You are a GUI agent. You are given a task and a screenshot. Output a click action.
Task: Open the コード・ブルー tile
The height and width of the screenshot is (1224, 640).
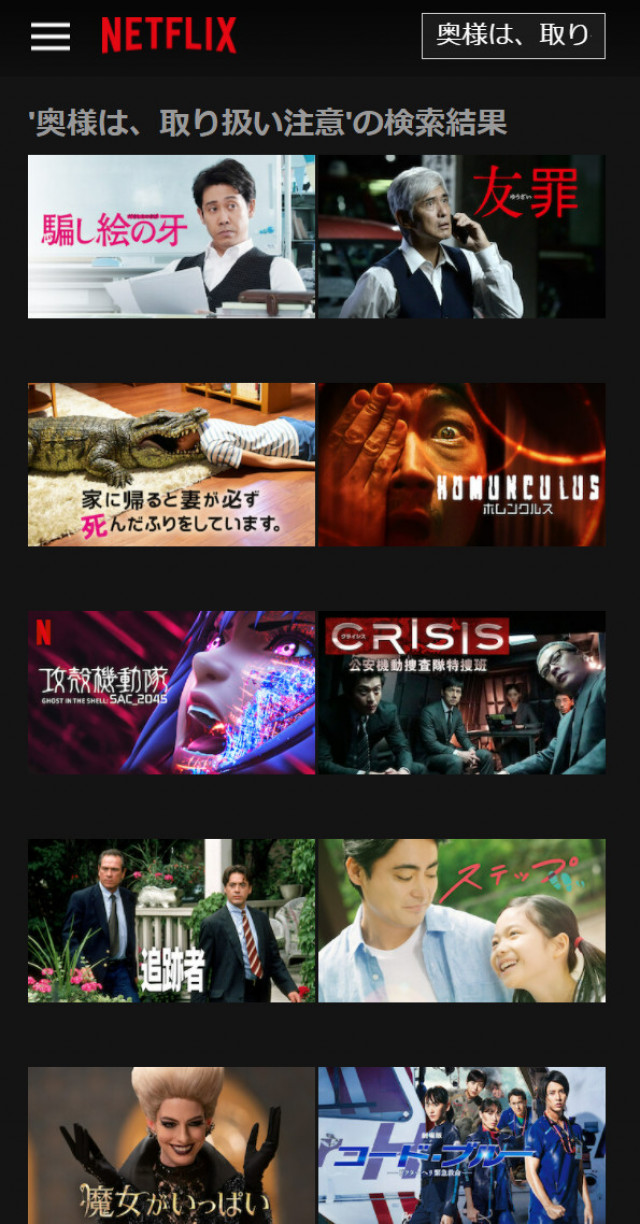(461, 1145)
